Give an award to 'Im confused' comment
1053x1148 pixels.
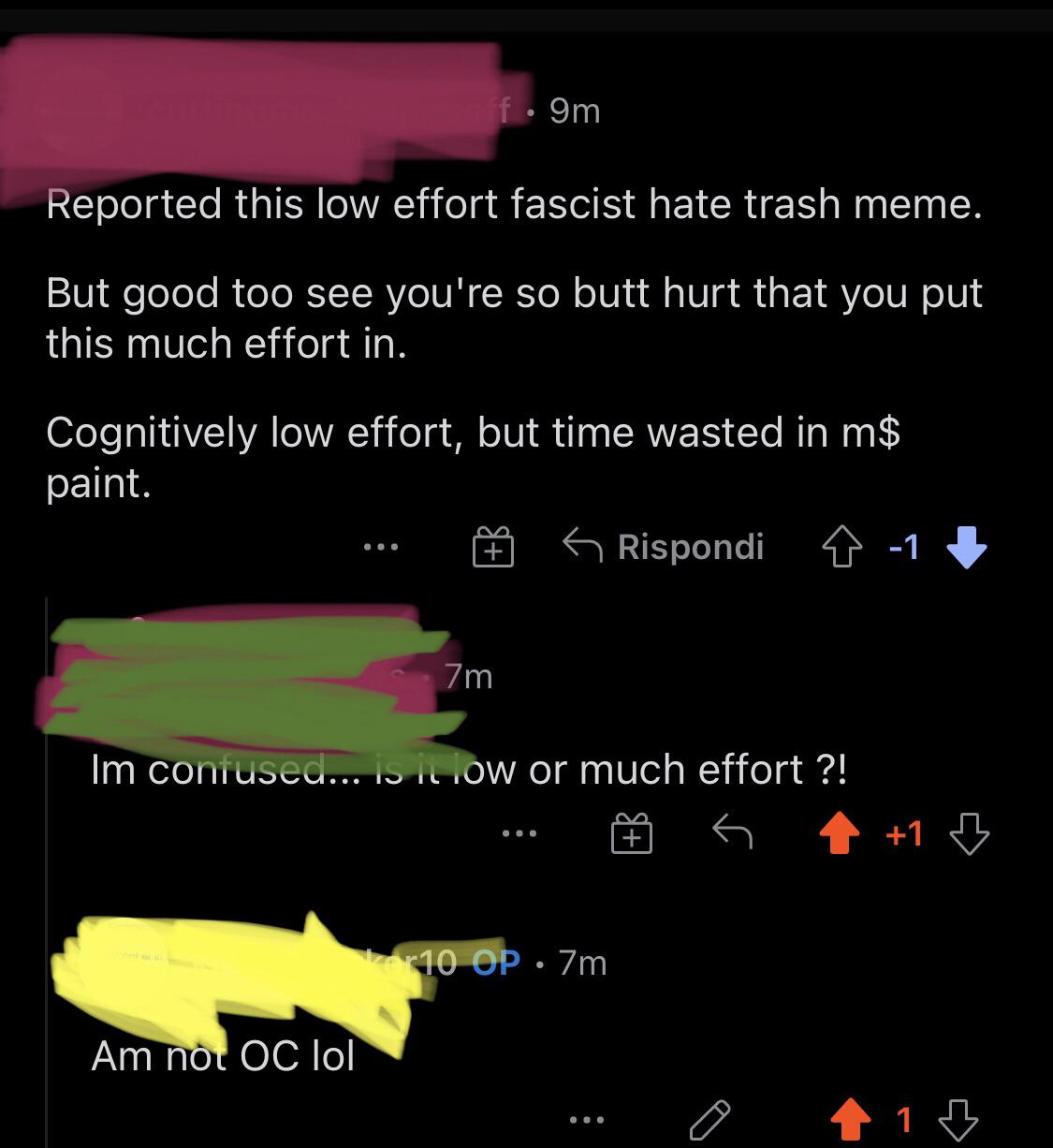click(x=631, y=832)
